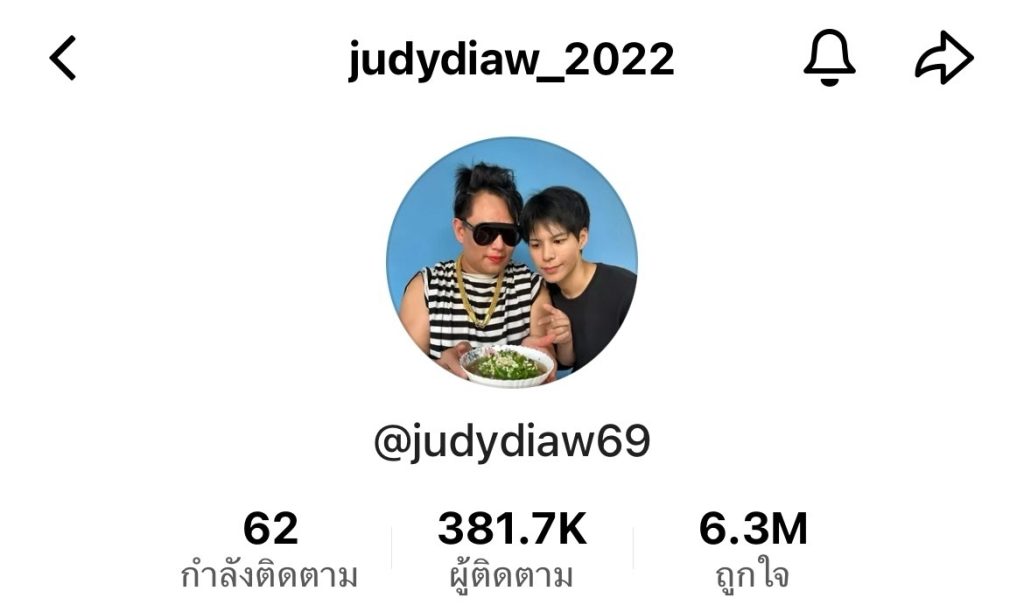This screenshot has height=612, width=1024.
Task: Open the 62 following list
Action: click(270, 549)
